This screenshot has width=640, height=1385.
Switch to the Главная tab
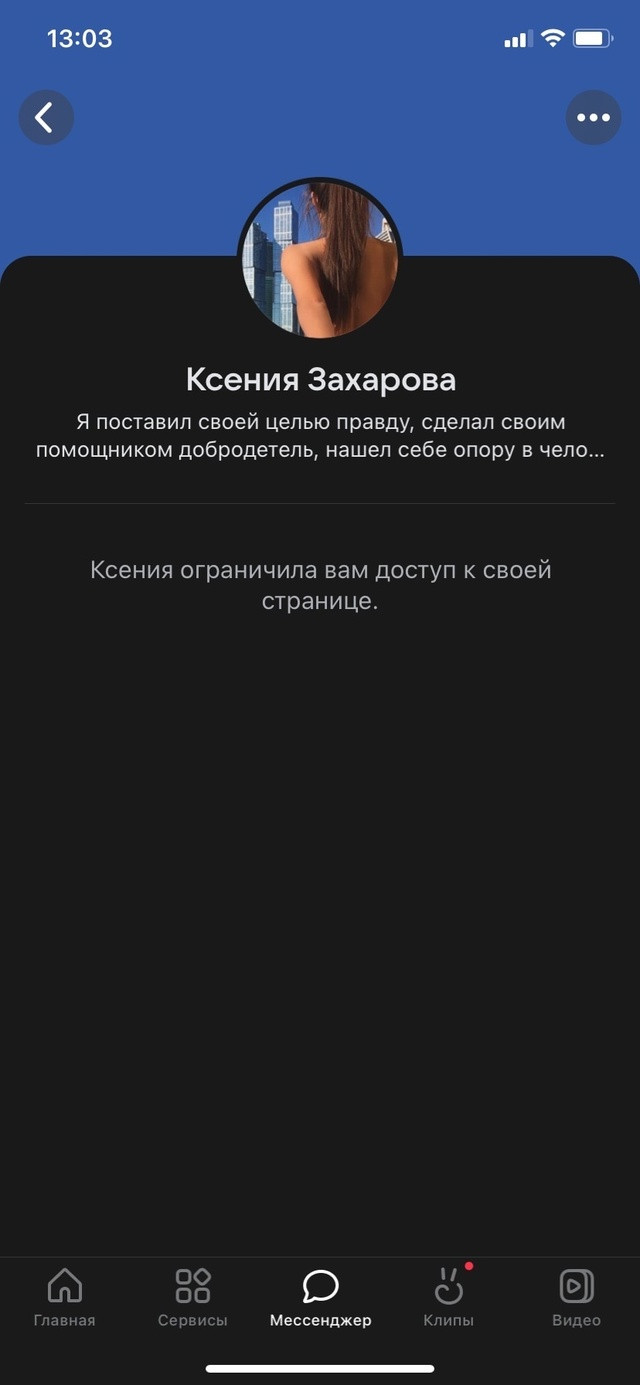click(64, 1297)
